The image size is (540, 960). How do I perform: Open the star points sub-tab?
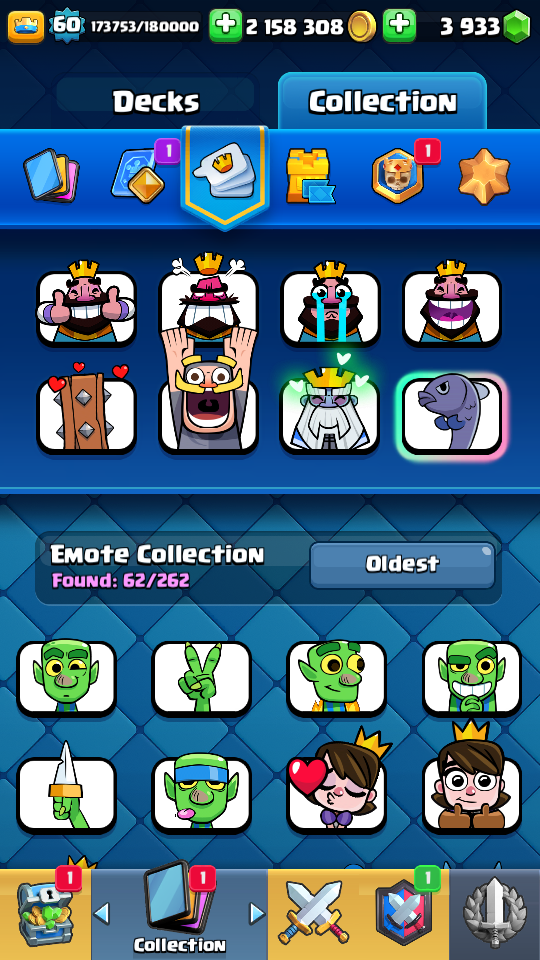[484, 176]
